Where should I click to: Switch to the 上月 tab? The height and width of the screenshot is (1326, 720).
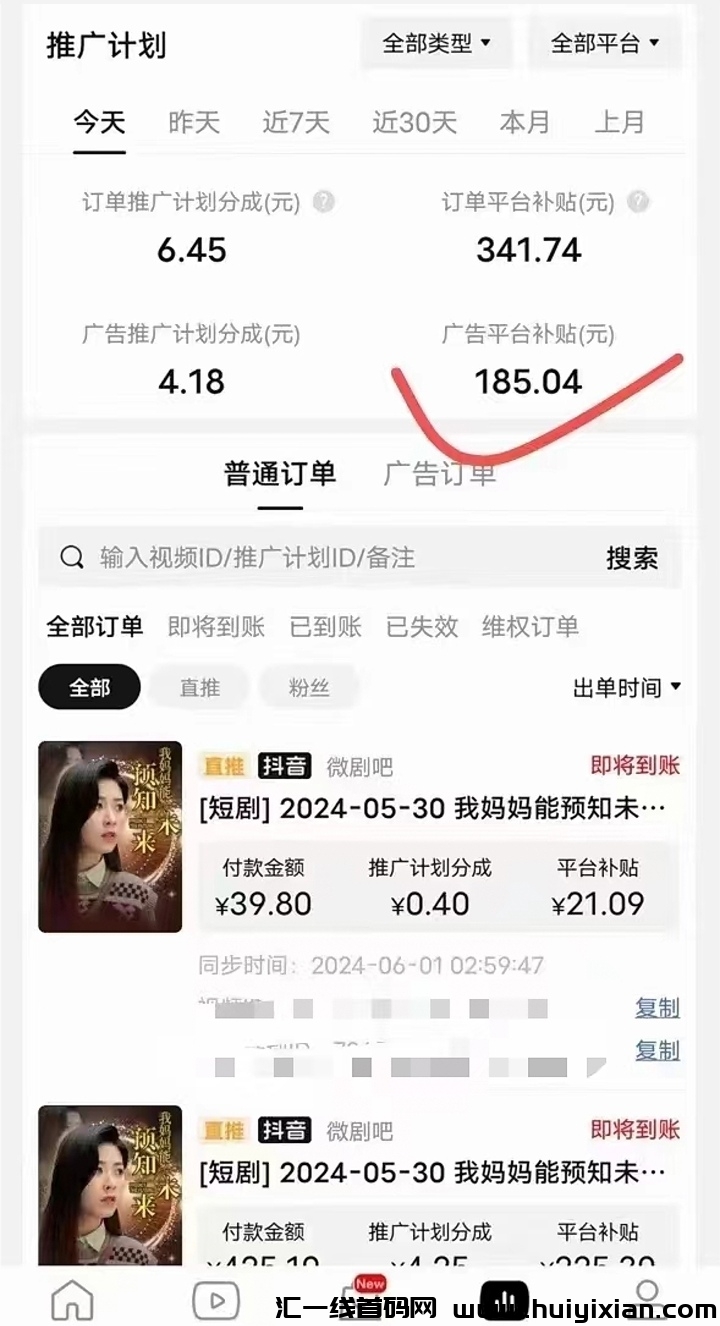(620, 123)
